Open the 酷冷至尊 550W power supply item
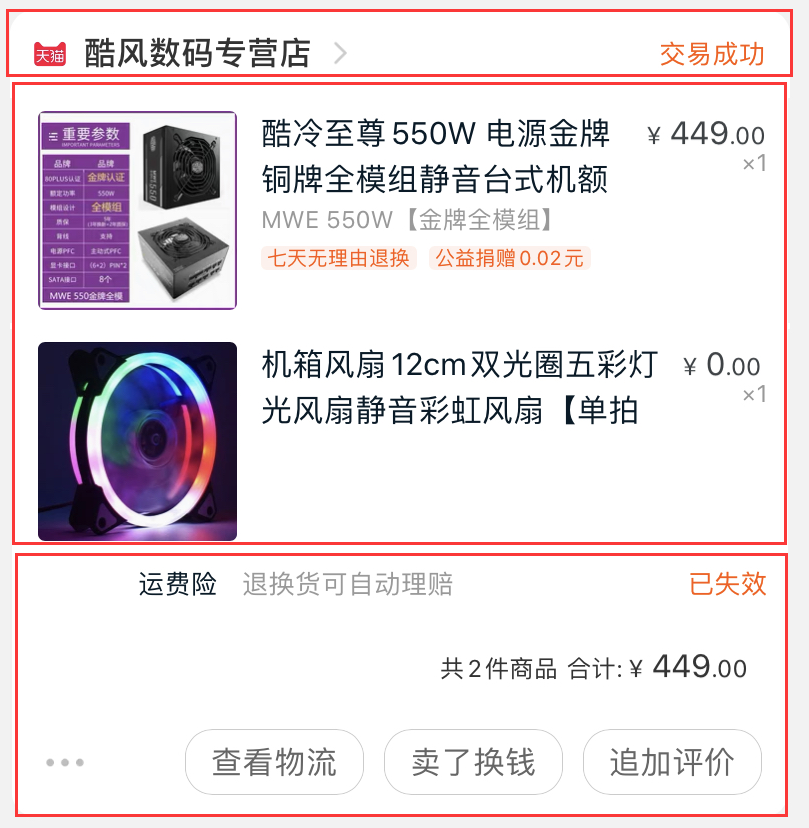809x828 pixels. coord(435,157)
